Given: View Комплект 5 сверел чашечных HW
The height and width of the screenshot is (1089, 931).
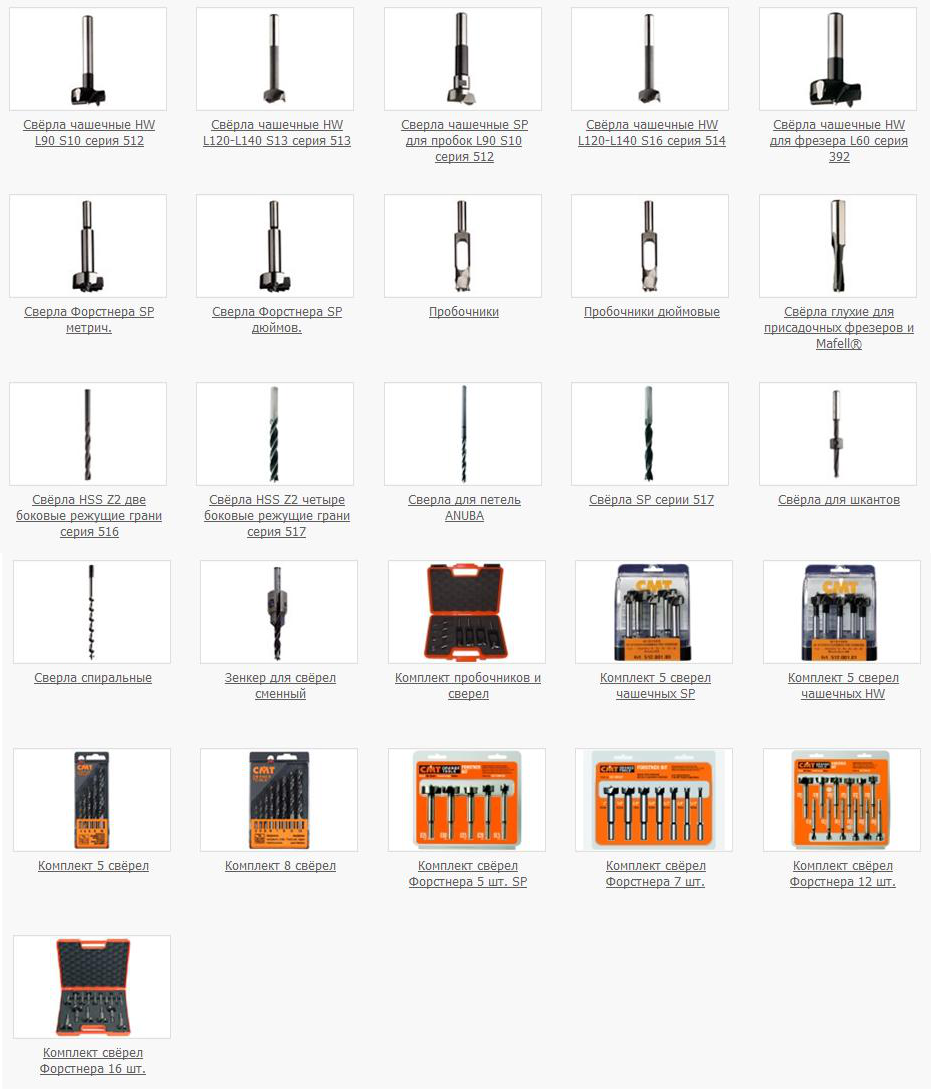Looking at the screenshot, I should coord(843,685).
